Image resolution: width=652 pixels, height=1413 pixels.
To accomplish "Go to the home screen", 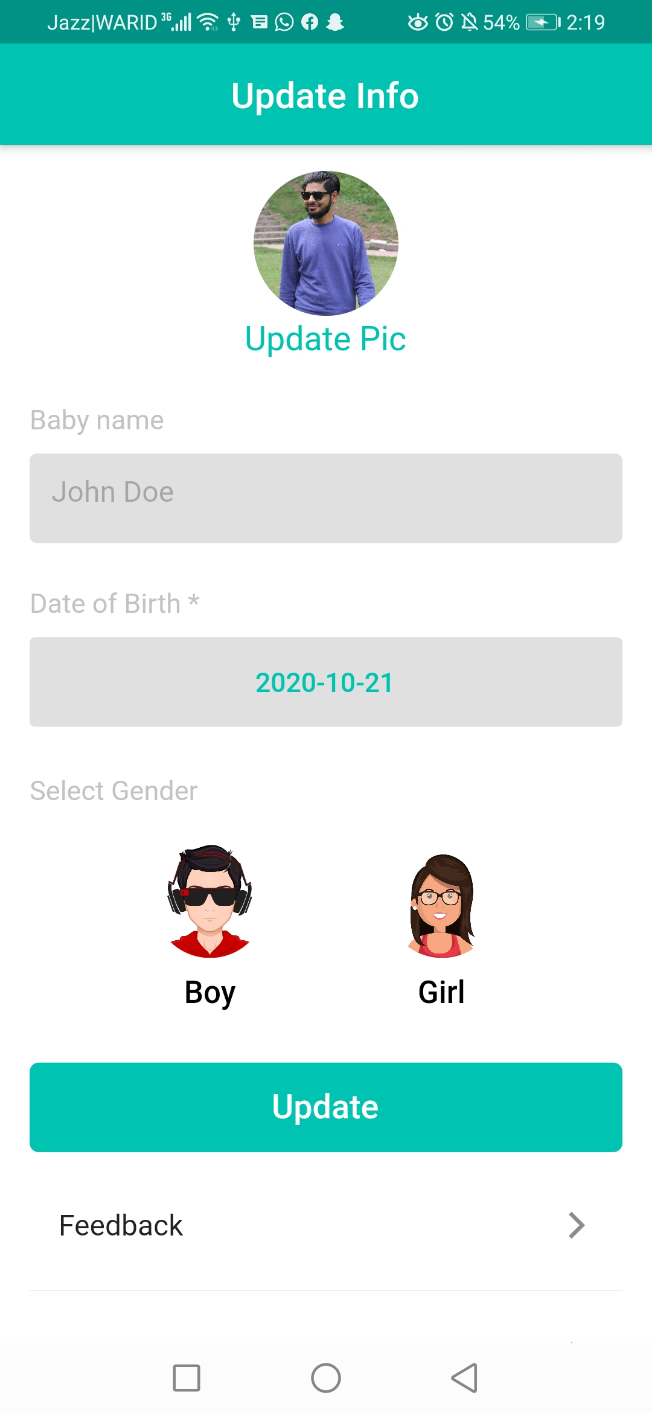I will click(326, 1378).
